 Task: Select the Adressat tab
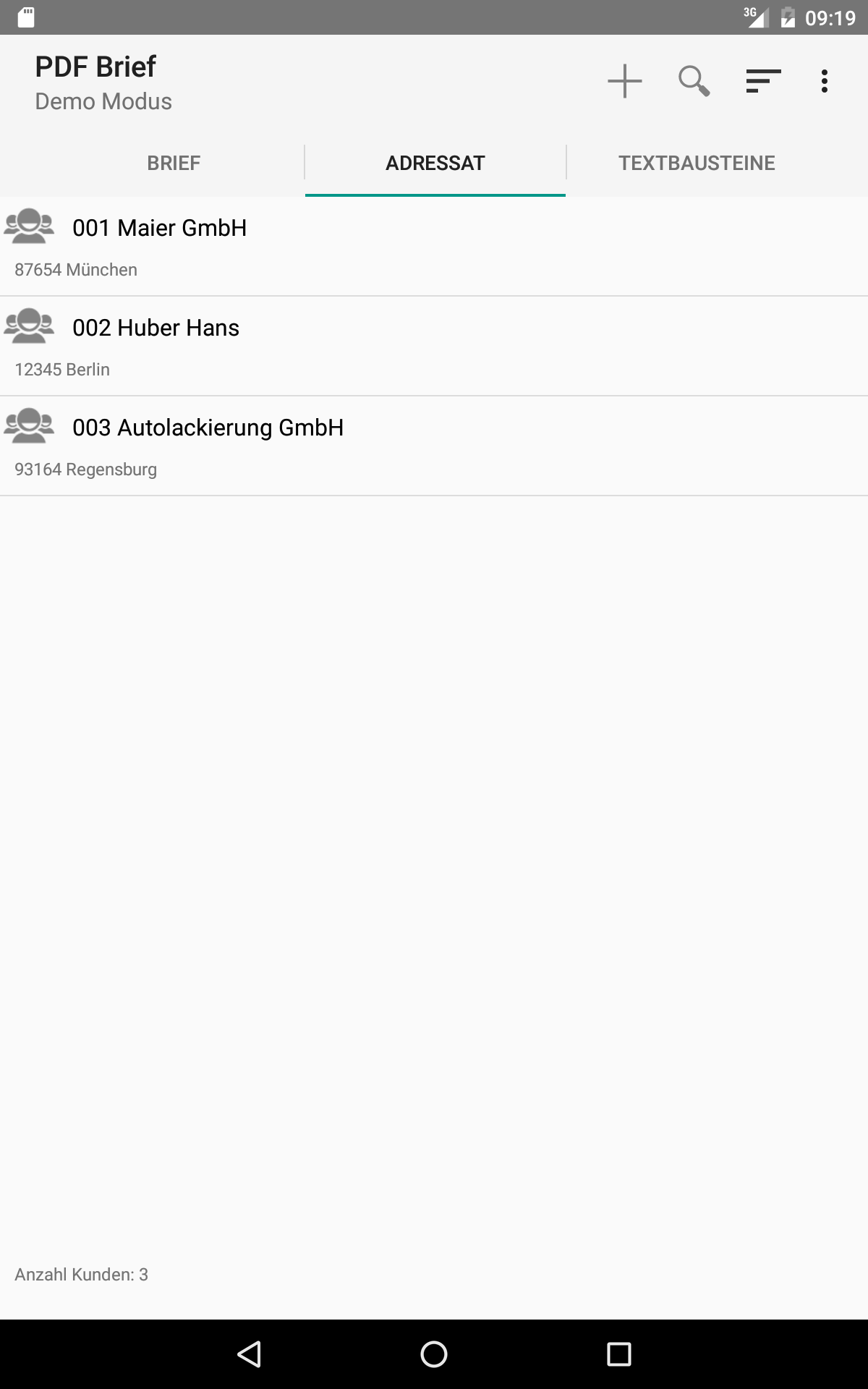(x=435, y=163)
